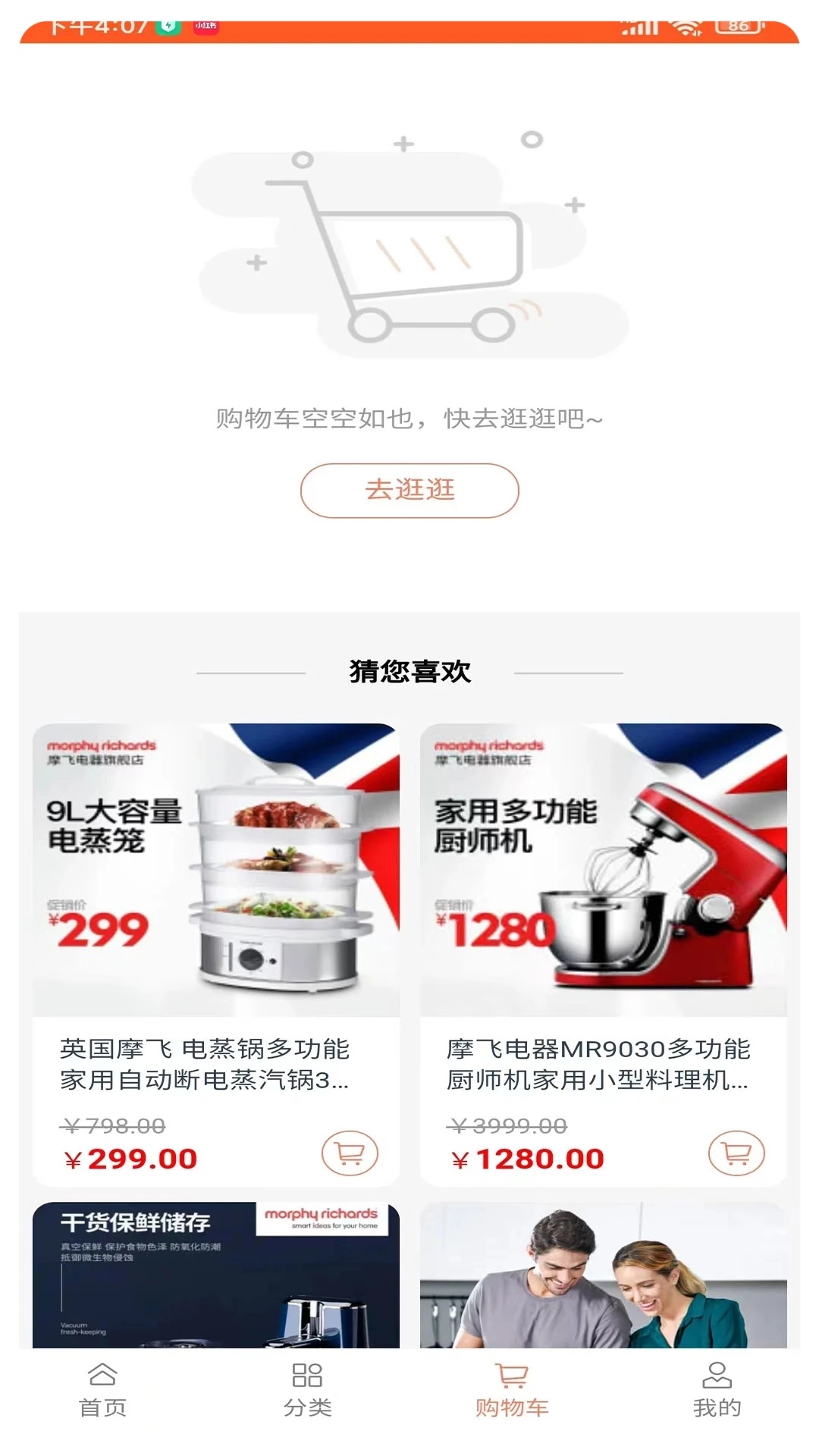
Task: Add the MR9030 厨师机 to cart via cart icon
Action: [735, 1153]
